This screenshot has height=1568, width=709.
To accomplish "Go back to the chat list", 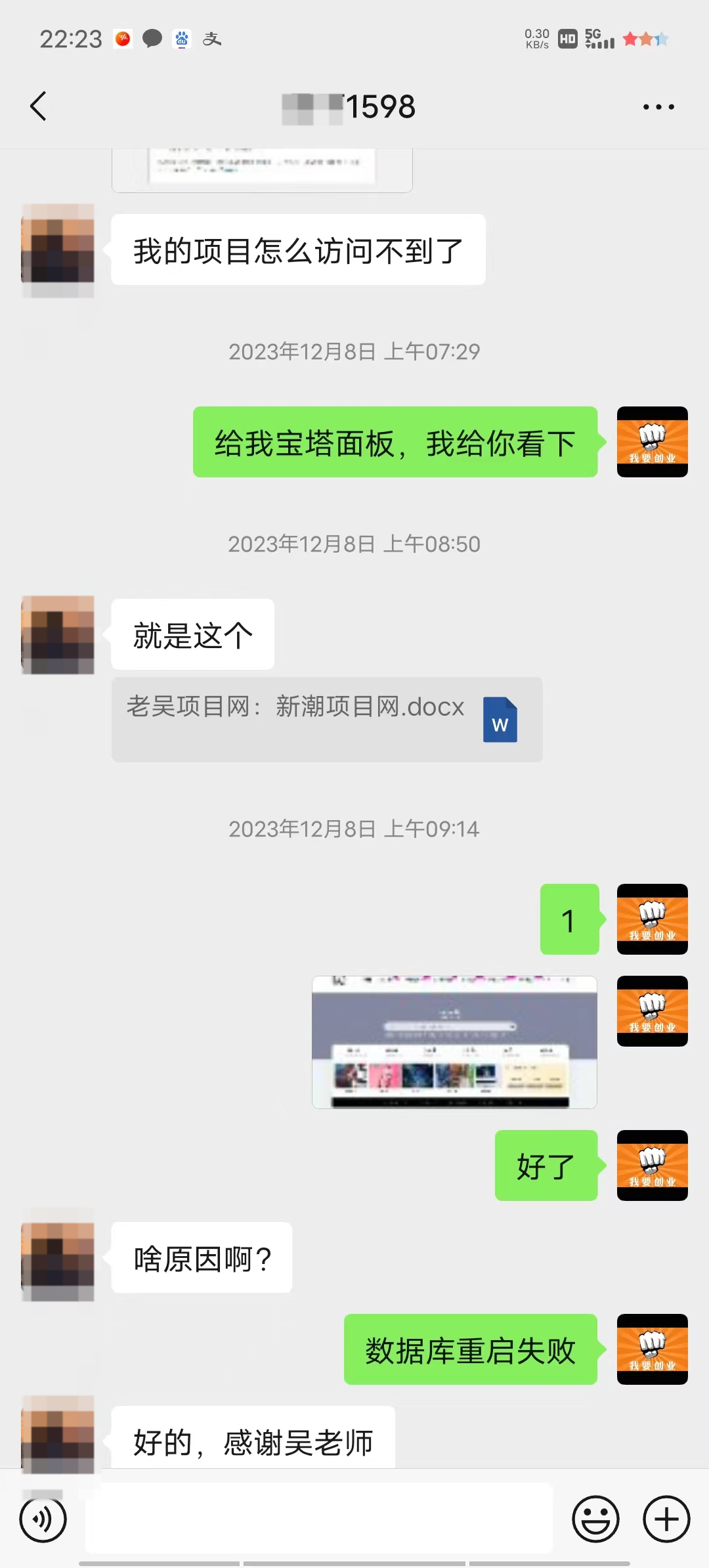I will click(x=39, y=106).
